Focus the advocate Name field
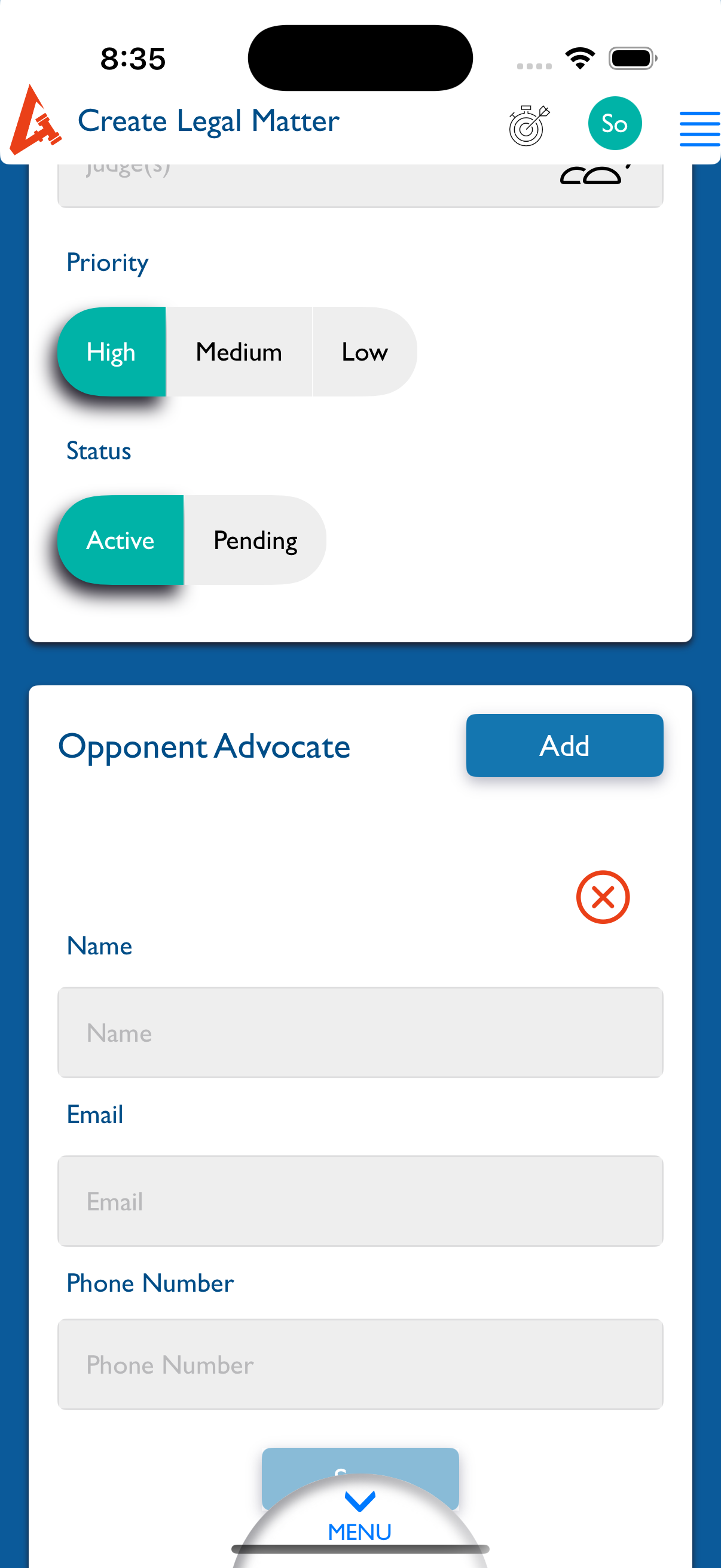Viewport: 721px width, 1568px height. click(x=360, y=1032)
